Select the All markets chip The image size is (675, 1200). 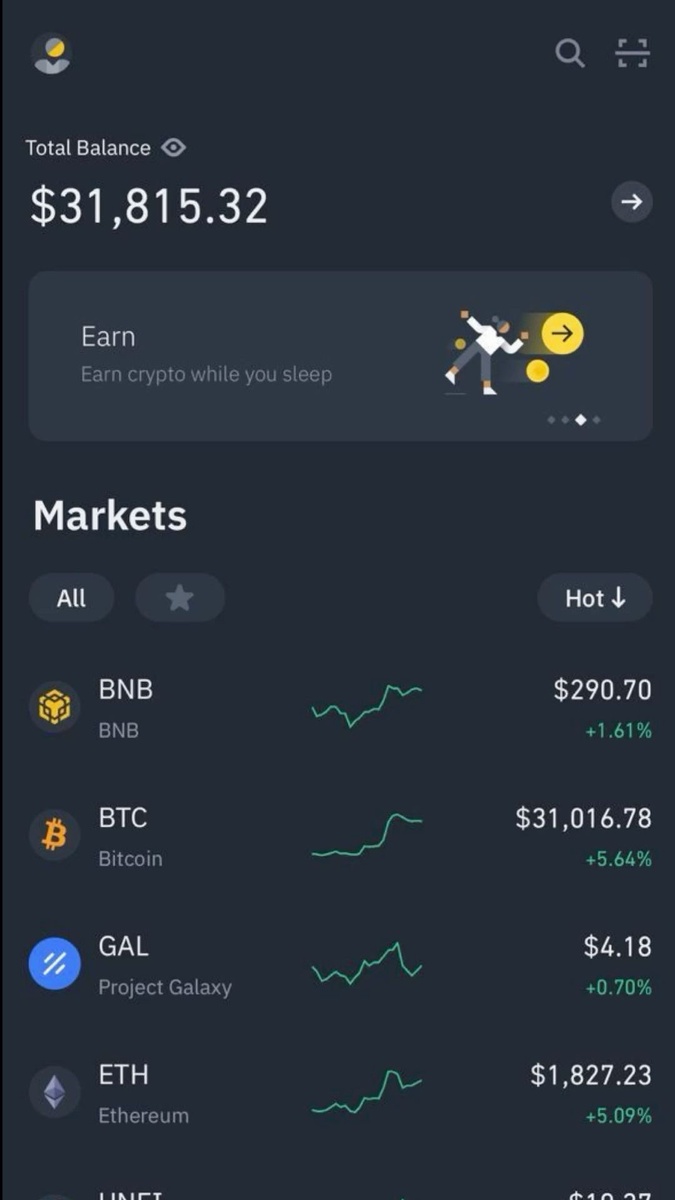click(x=71, y=598)
